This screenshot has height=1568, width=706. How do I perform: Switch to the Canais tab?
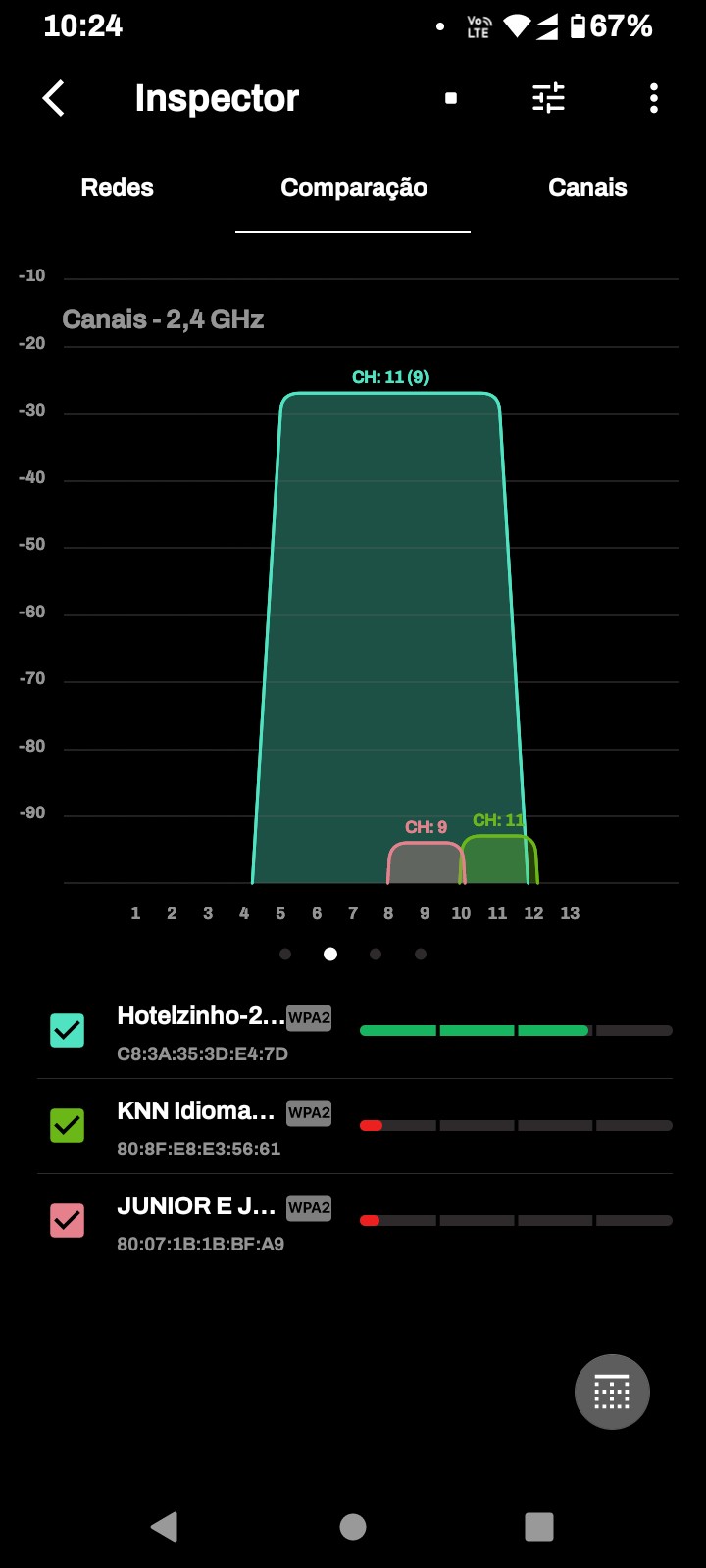(587, 188)
